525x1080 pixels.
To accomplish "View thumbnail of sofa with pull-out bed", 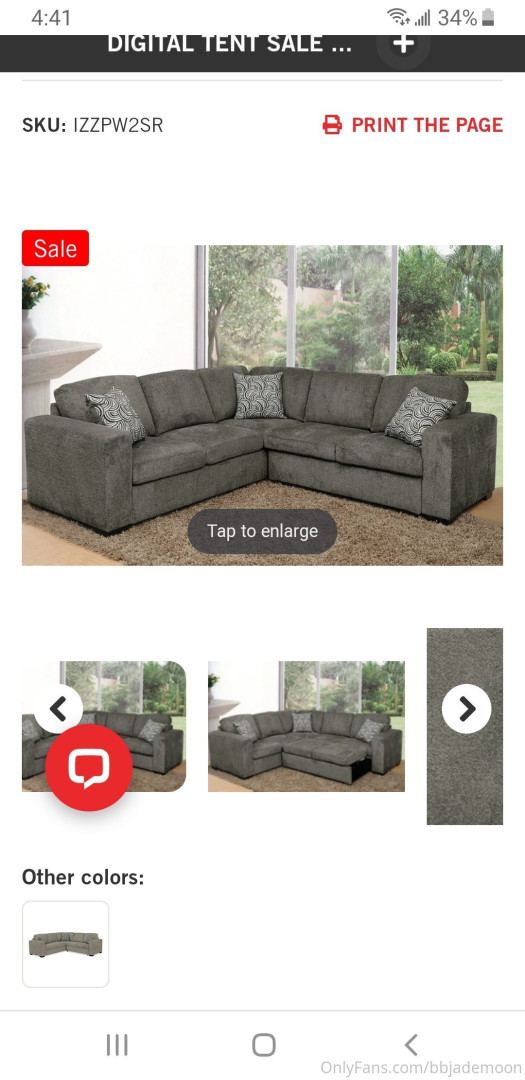I will coord(307,726).
